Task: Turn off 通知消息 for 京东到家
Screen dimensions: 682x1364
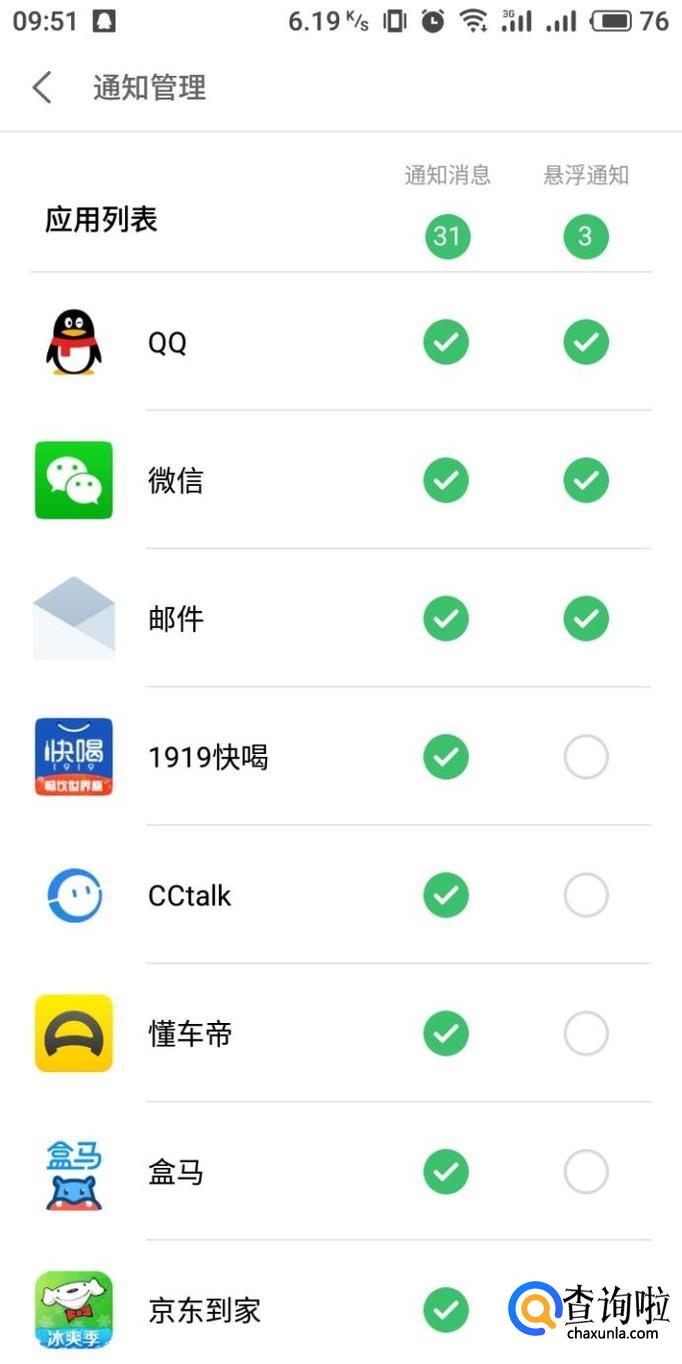Action: tap(446, 1309)
